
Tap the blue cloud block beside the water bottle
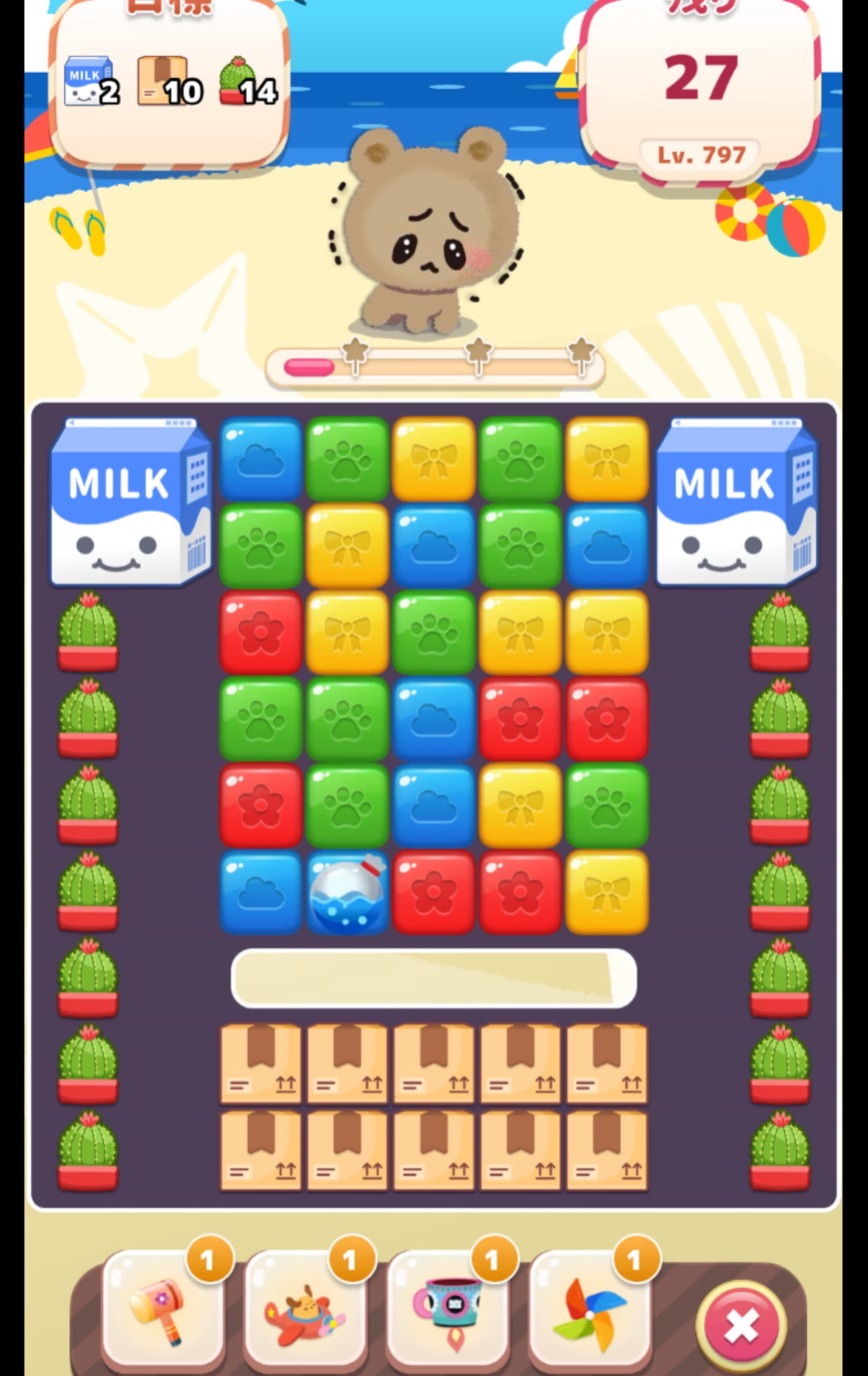[261, 892]
